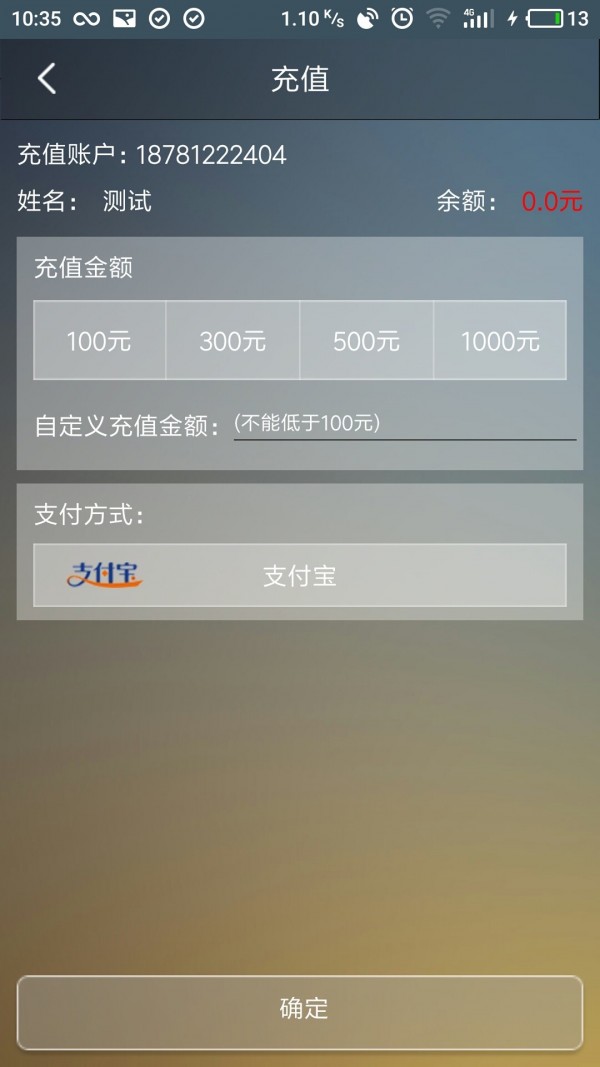600x1067 pixels.
Task: Select the 100元 recharge amount
Action: (99, 341)
